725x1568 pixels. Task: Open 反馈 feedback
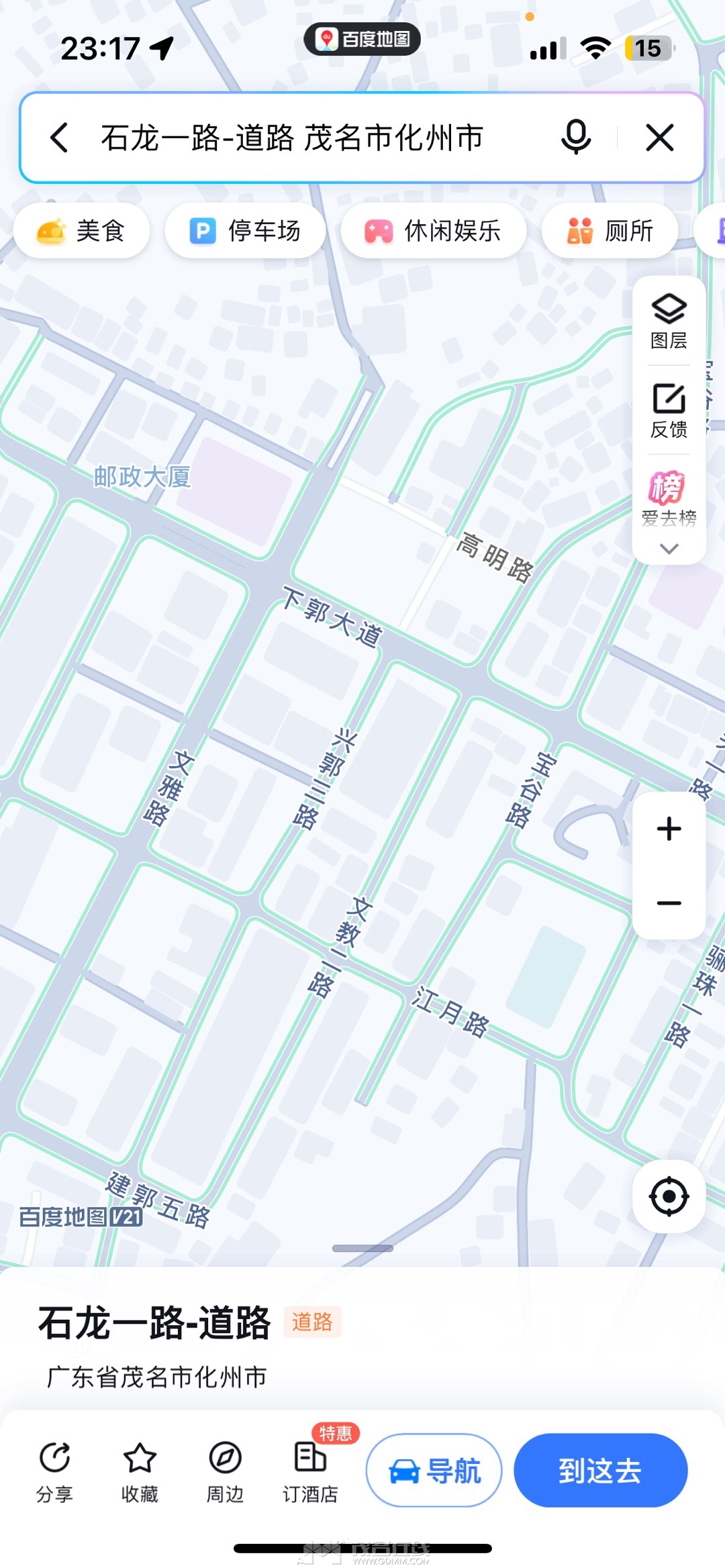point(669,411)
